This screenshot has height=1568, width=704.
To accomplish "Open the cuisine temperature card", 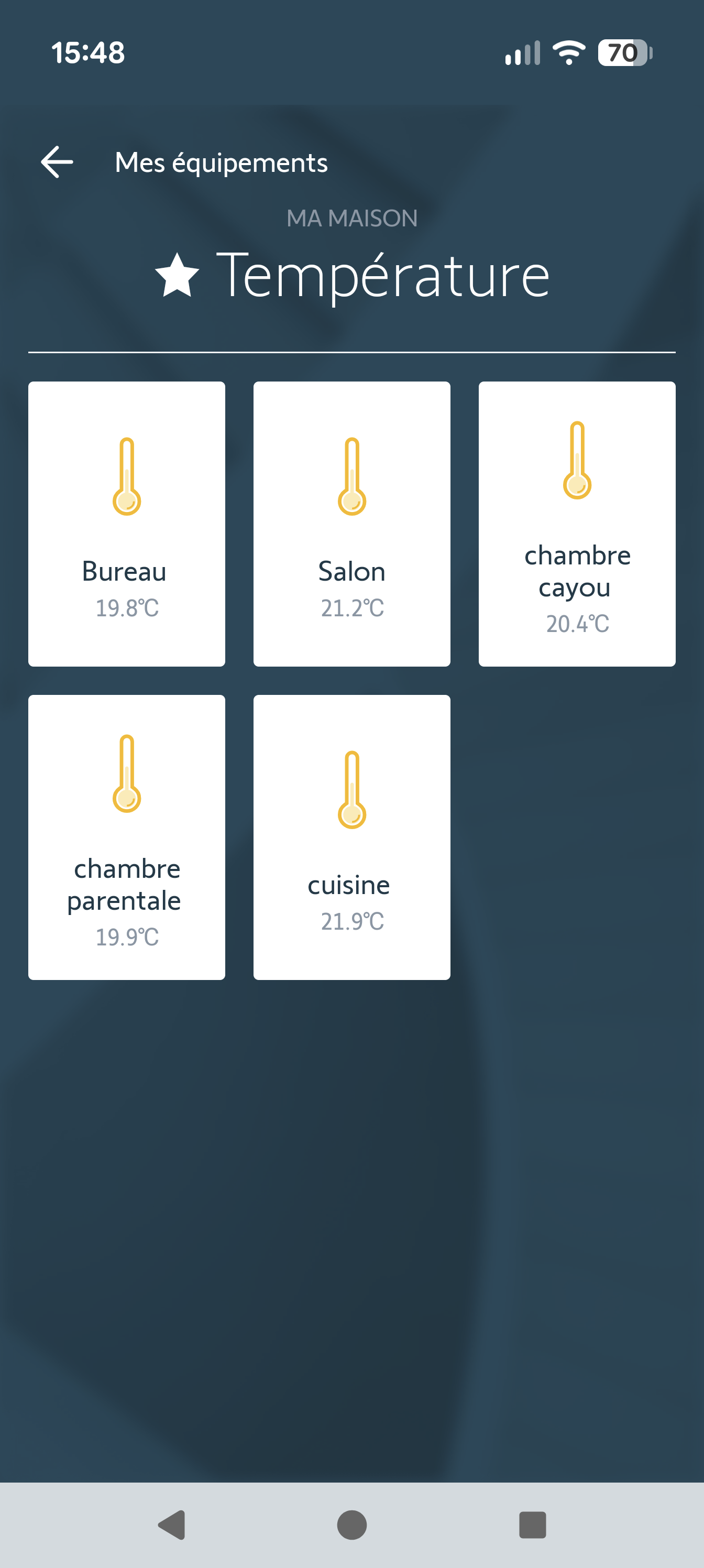I will [x=351, y=837].
